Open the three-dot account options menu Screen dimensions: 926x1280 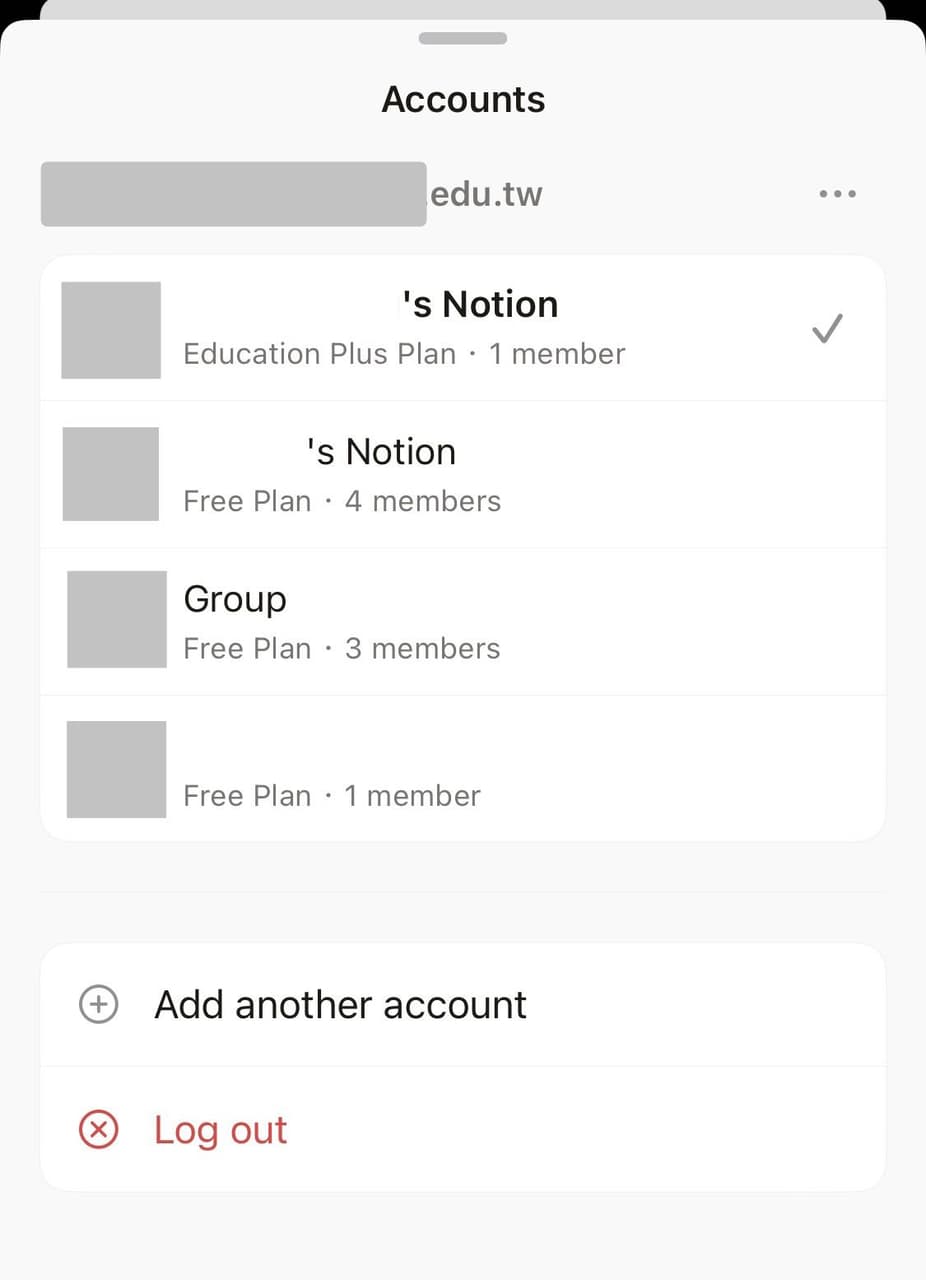[x=836, y=193]
